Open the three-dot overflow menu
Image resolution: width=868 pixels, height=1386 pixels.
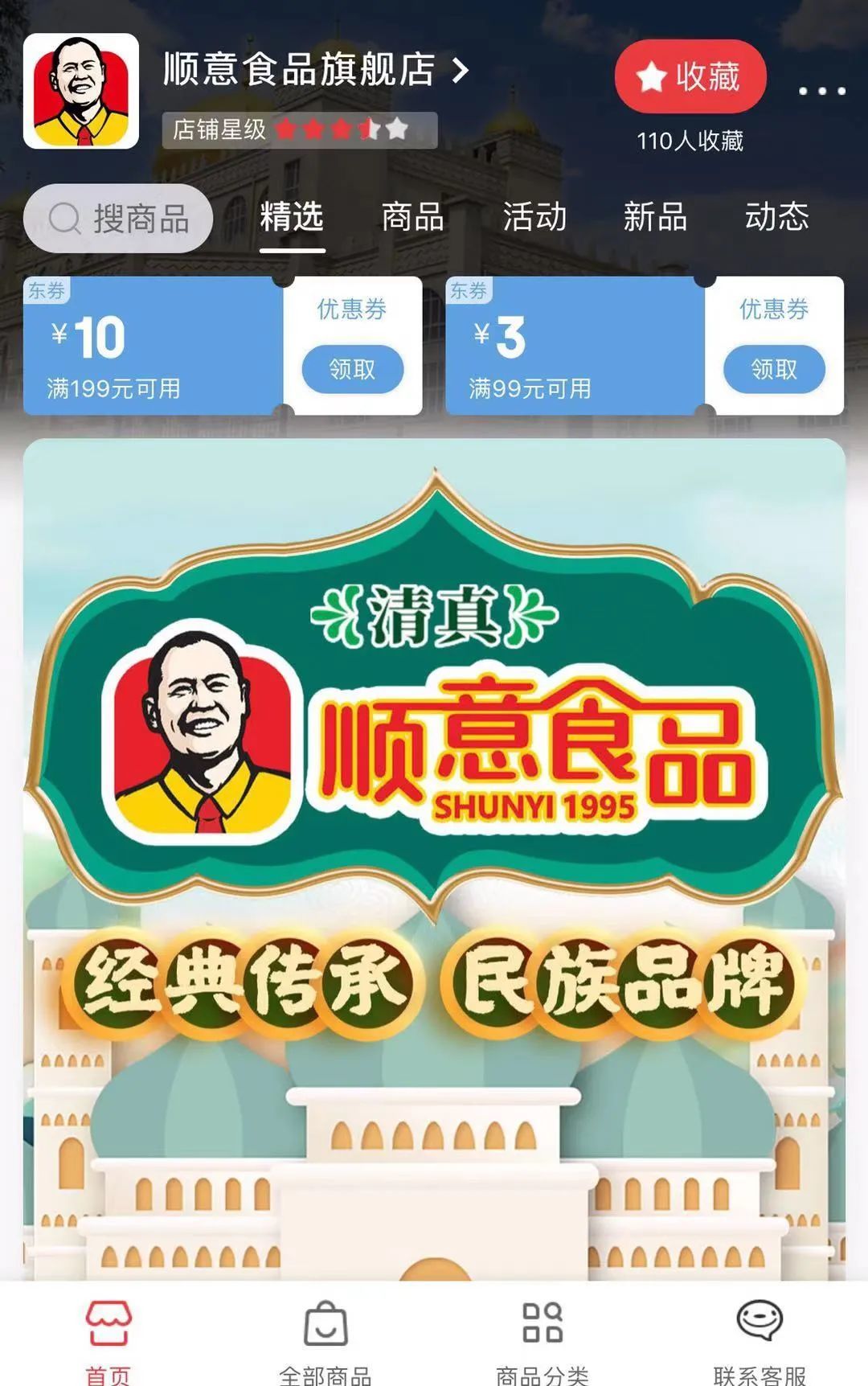[821, 92]
